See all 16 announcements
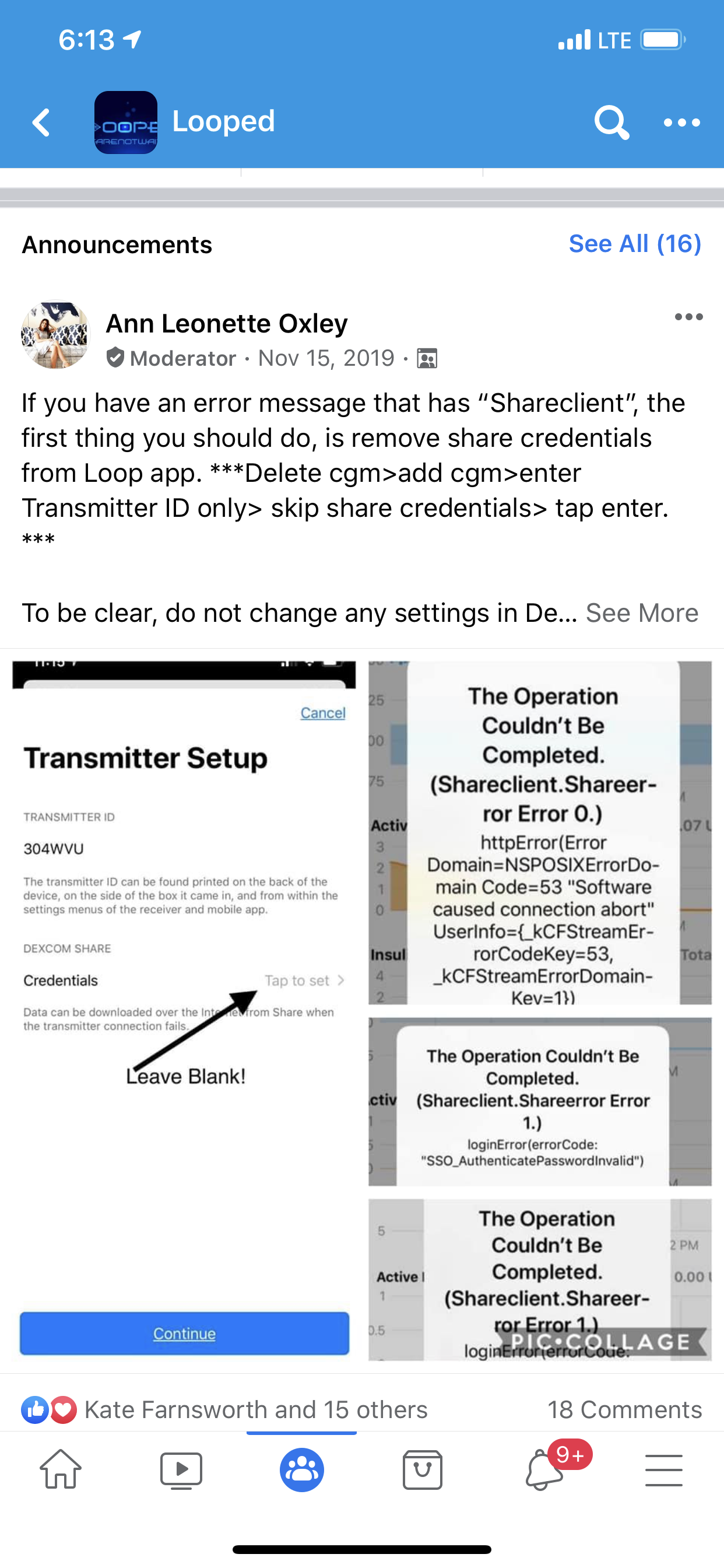Image resolution: width=724 pixels, height=1568 pixels. pyautogui.click(x=635, y=244)
